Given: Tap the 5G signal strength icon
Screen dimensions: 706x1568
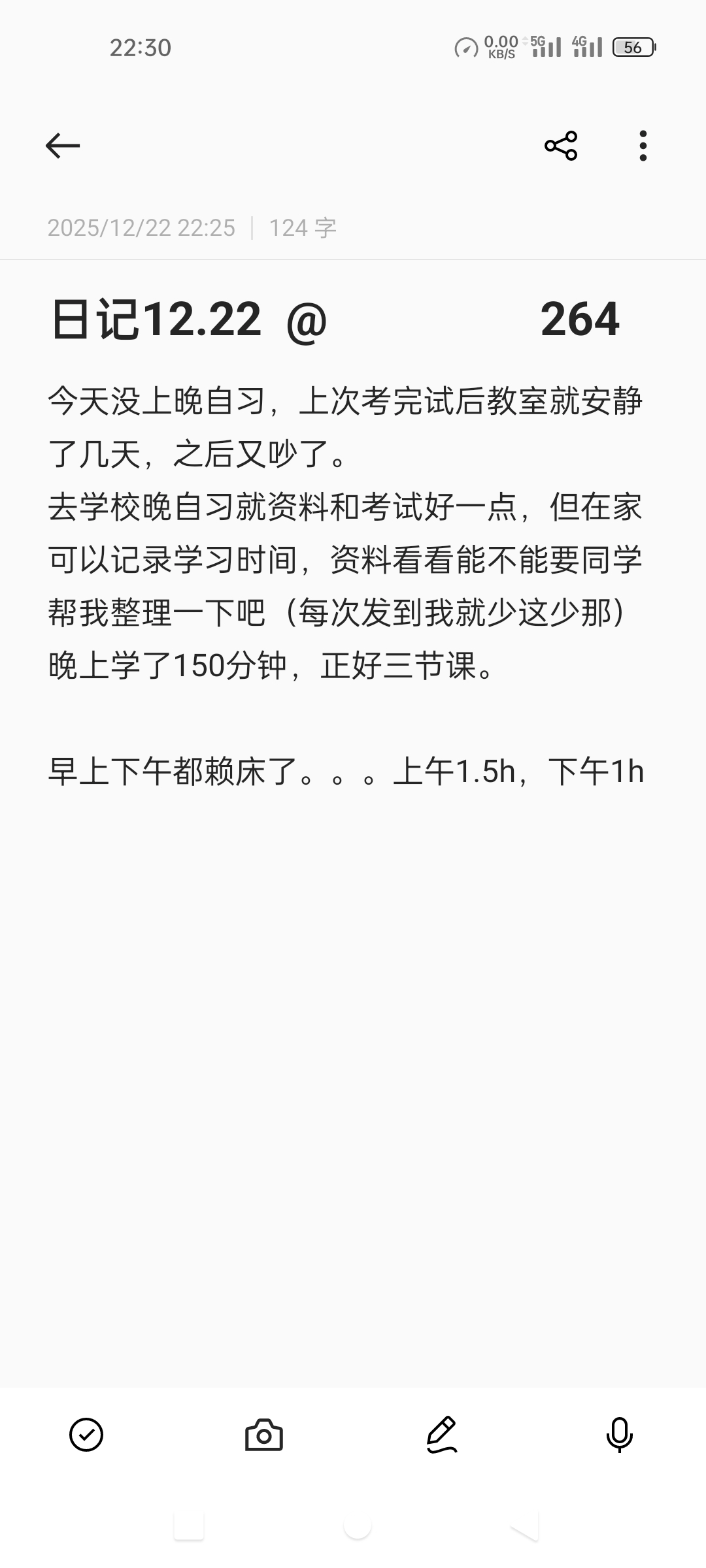Looking at the screenshot, I should [x=545, y=47].
